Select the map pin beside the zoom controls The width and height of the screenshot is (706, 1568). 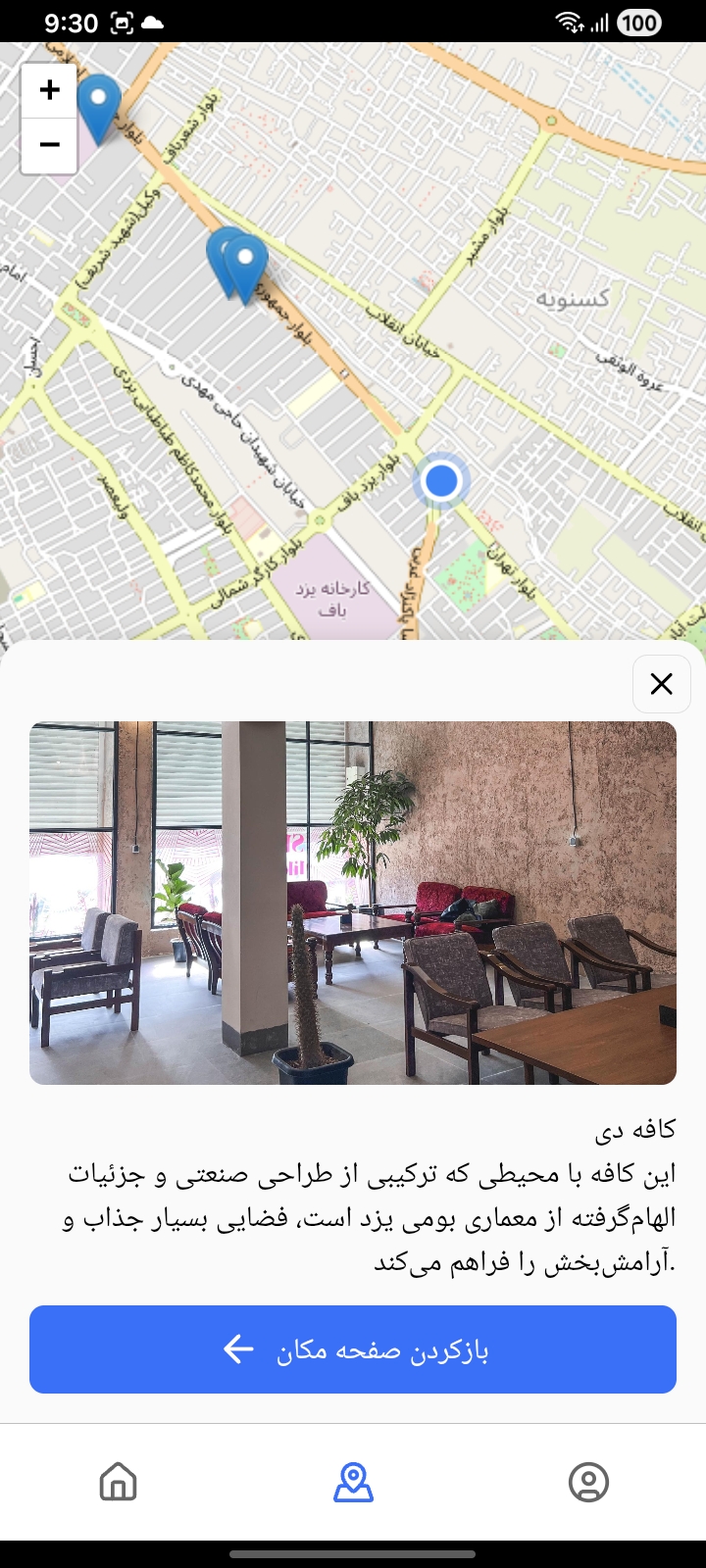[x=100, y=104]
